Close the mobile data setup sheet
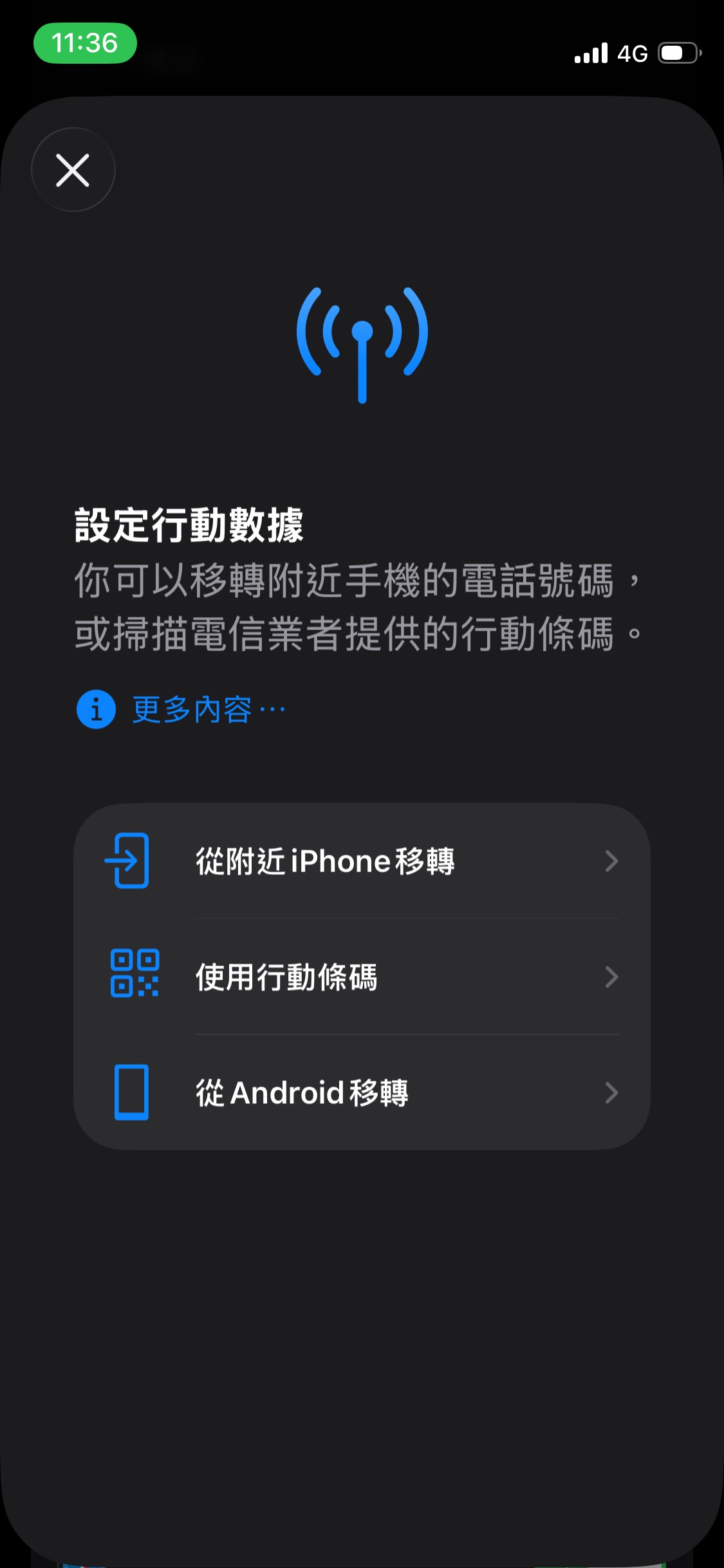This screenshot has height=1568, width=724. coord(73,170)
